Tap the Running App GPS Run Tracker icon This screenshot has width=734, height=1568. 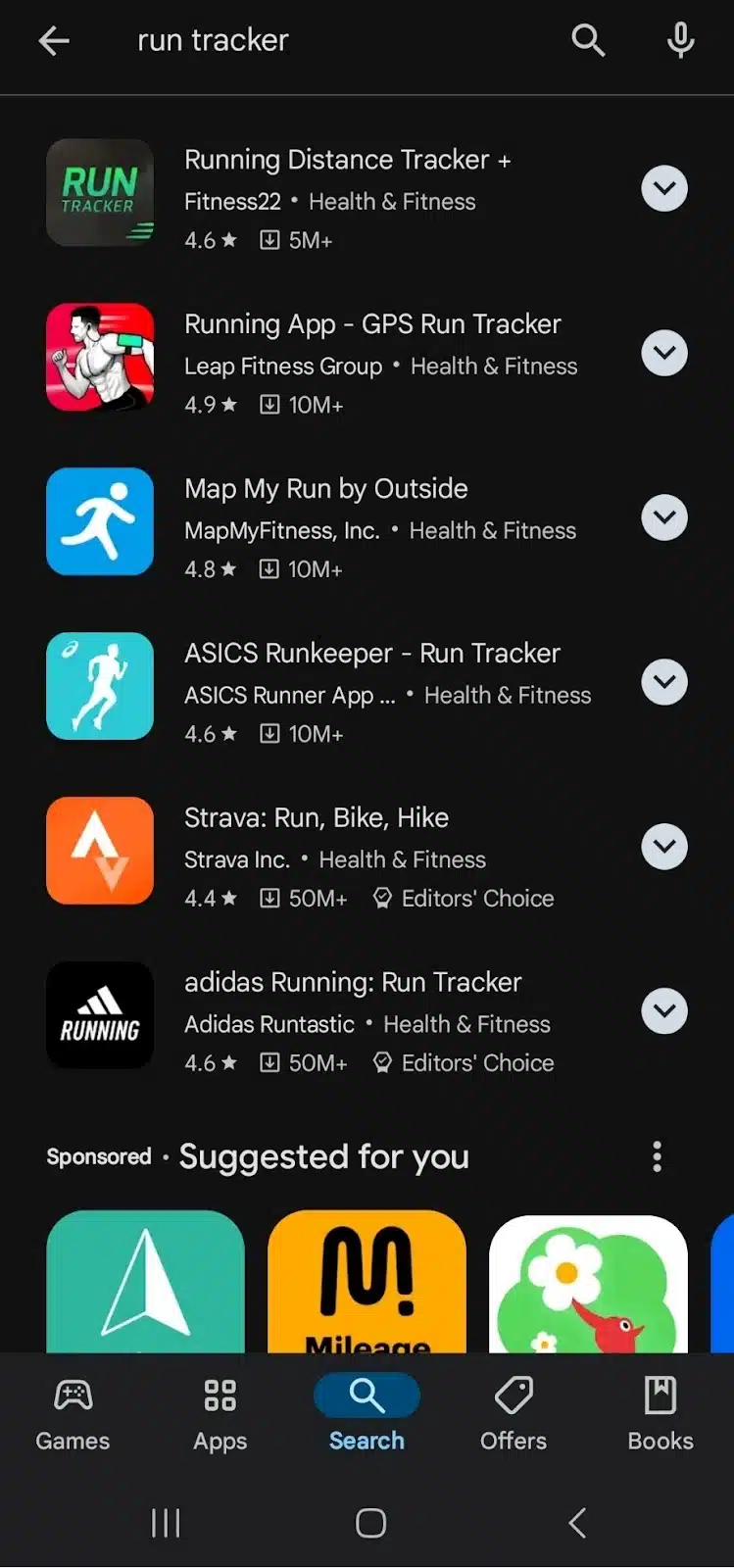click(99, 357)
